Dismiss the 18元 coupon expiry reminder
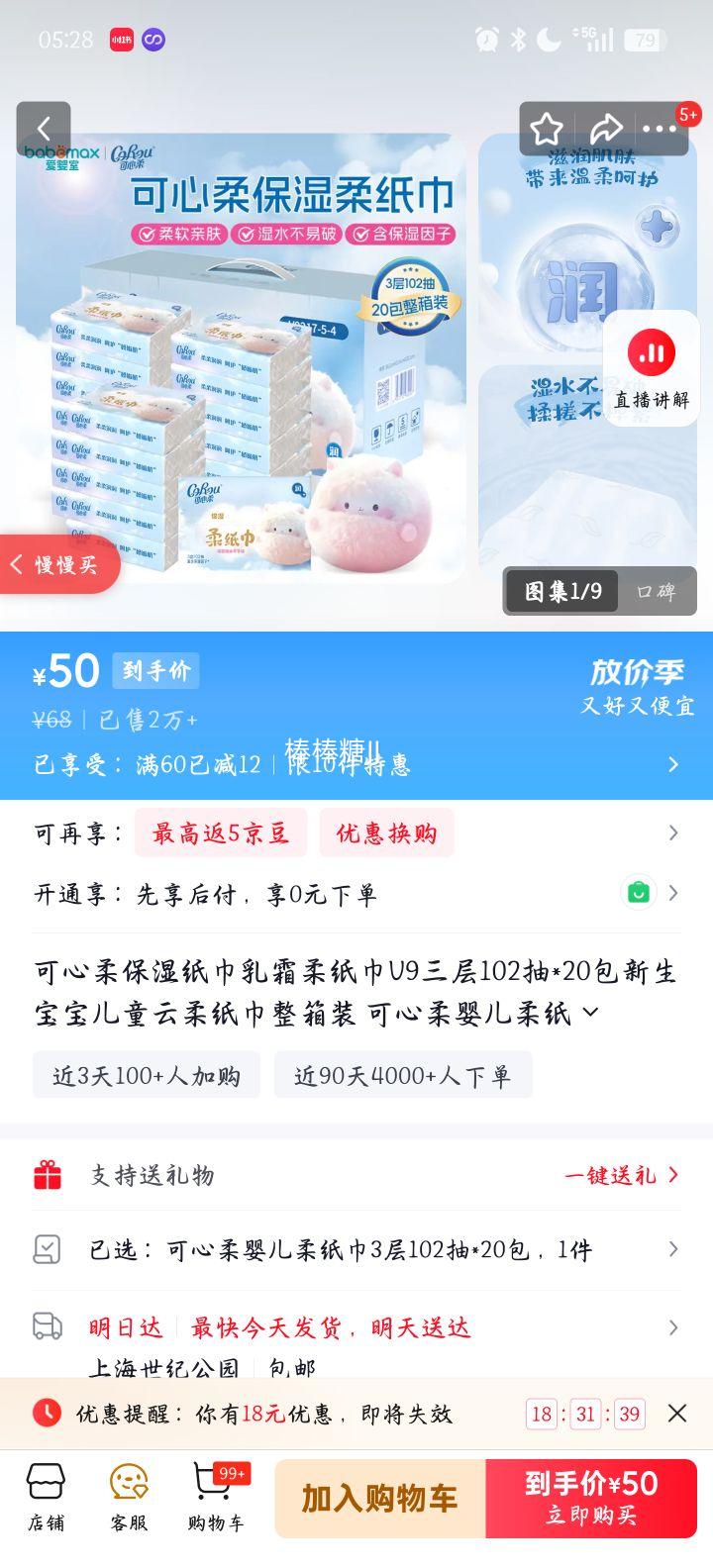Viewport: 713px width, 1568px height. [677, 1414]
